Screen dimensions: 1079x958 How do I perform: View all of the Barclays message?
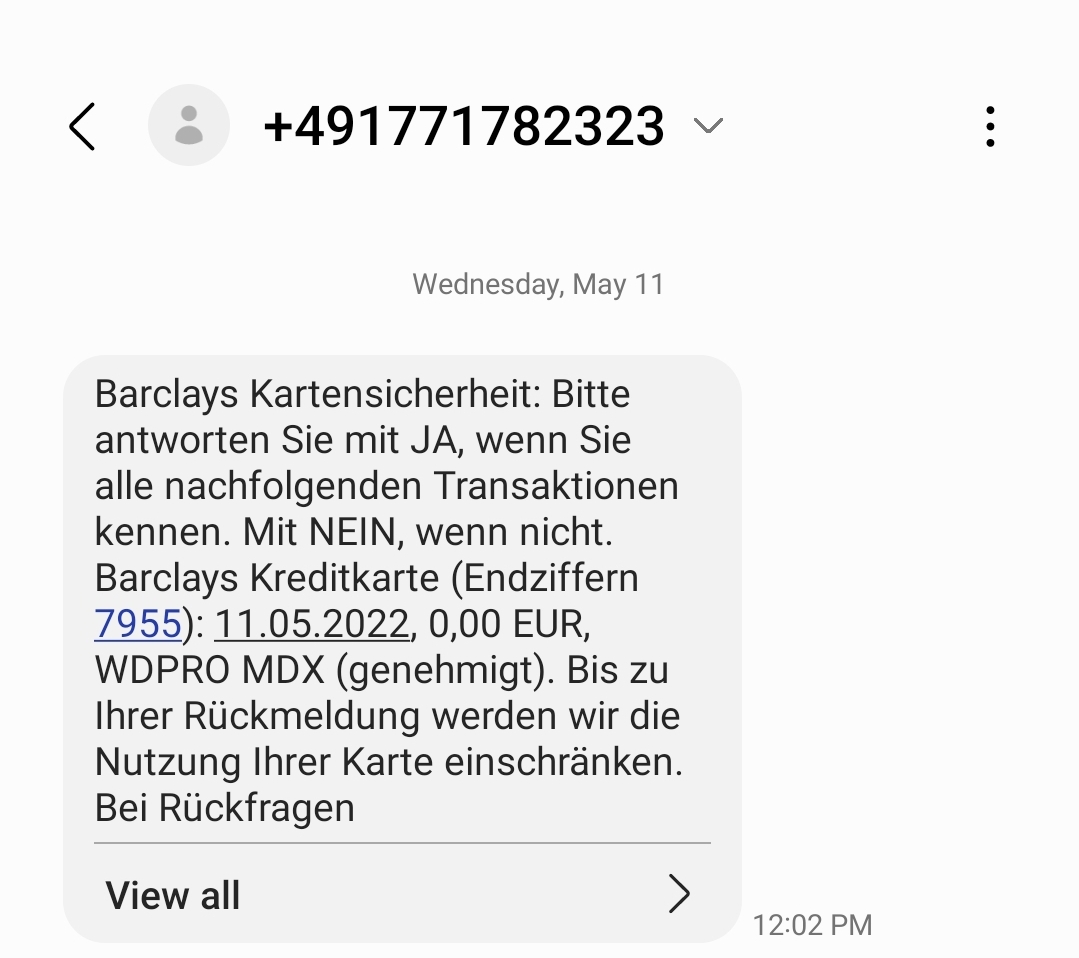(x=400, y=894)
